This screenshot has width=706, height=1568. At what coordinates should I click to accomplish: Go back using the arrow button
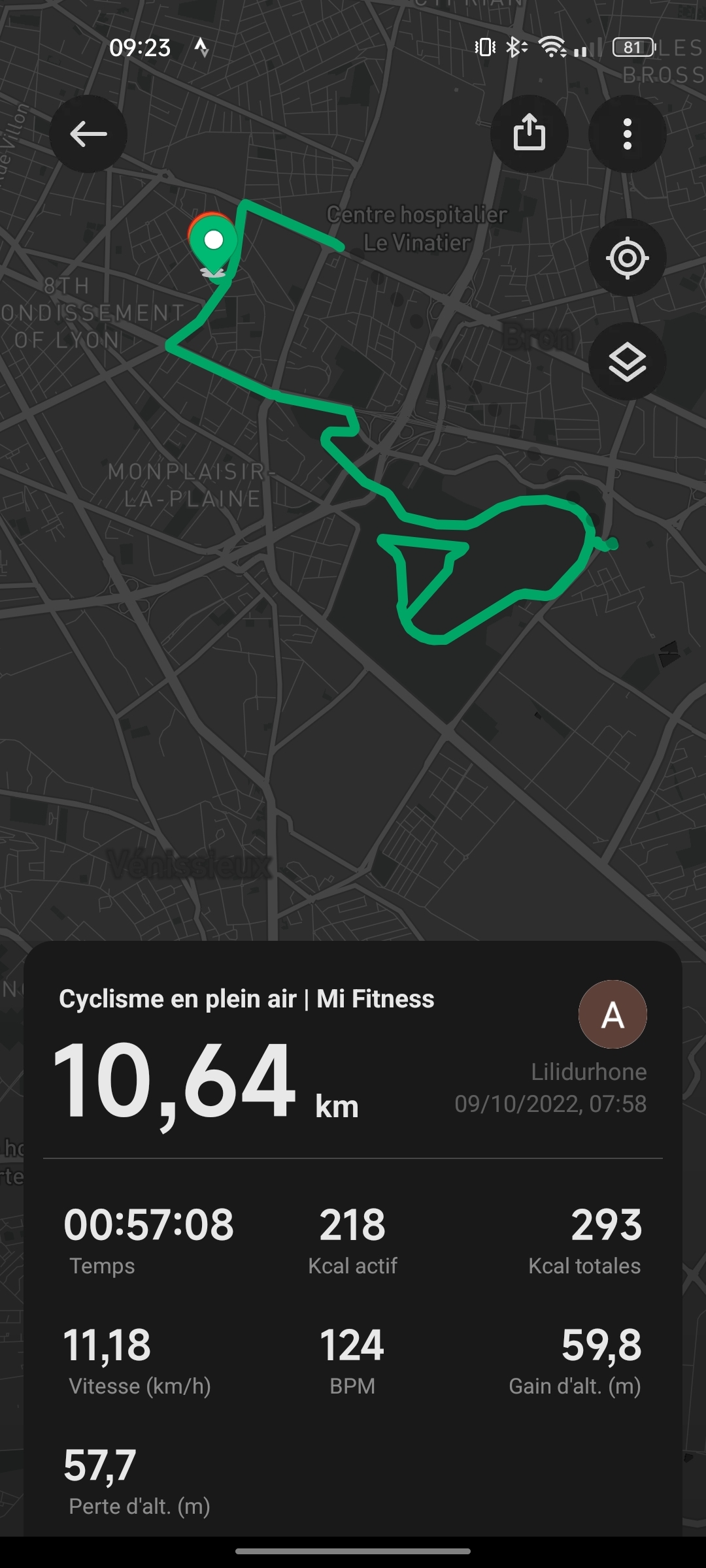[x=88, y=134]
